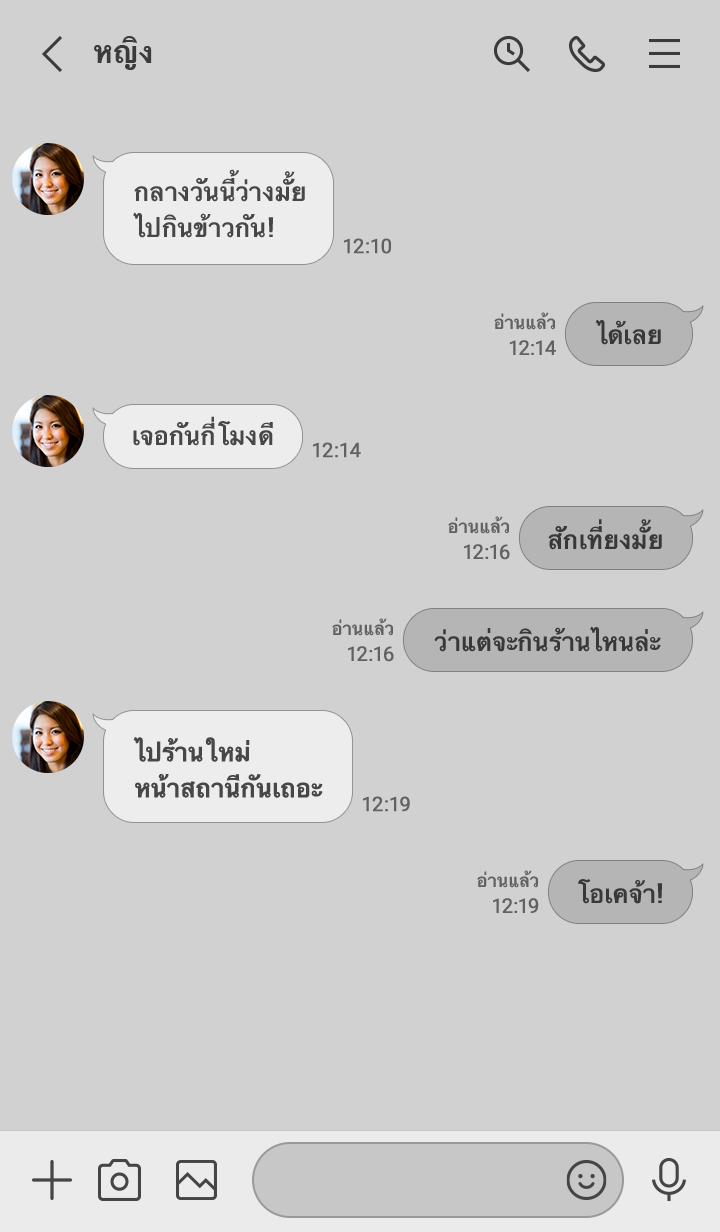The image size is (720, 1232).
Task: Search messages in this chat
Action: (511, 54)
